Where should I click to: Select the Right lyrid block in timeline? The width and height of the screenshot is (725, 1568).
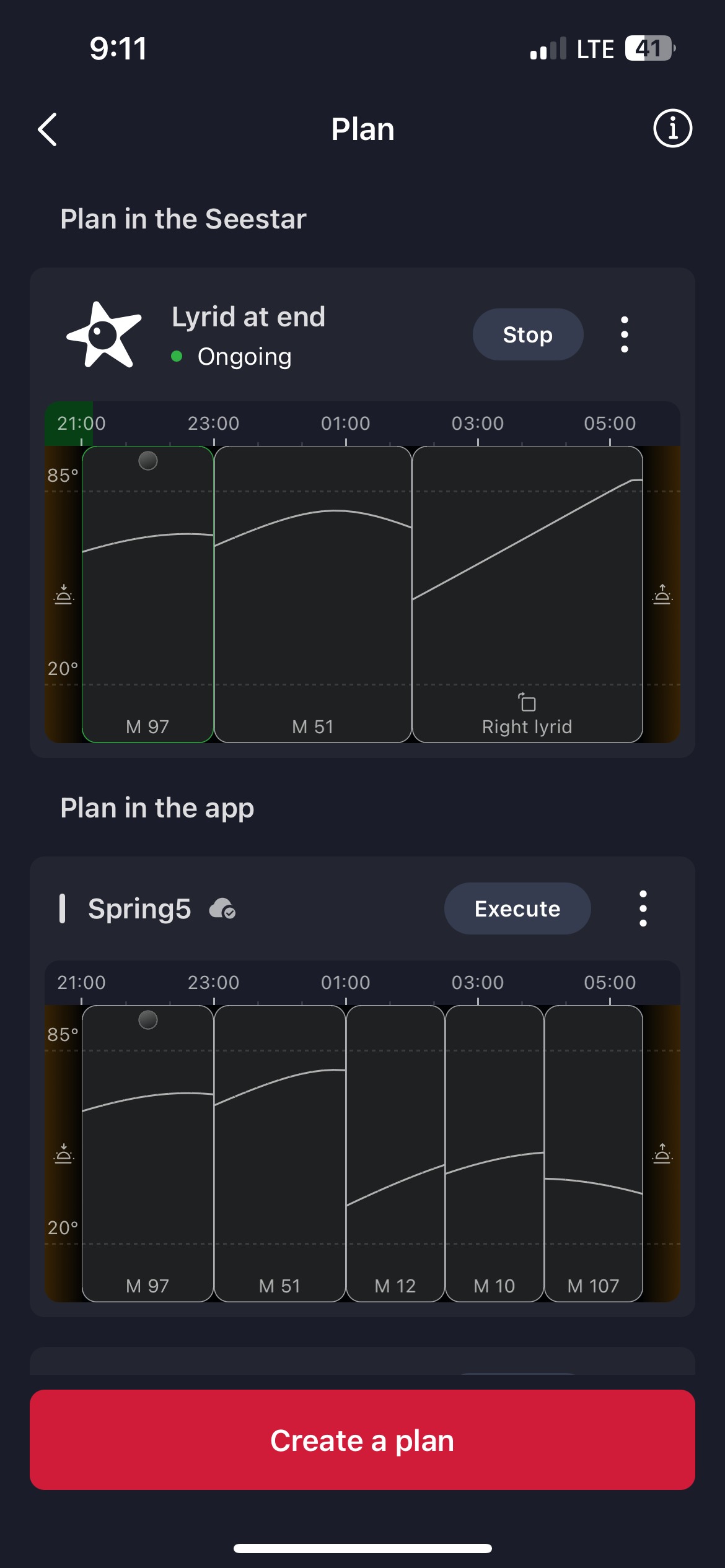527,595
